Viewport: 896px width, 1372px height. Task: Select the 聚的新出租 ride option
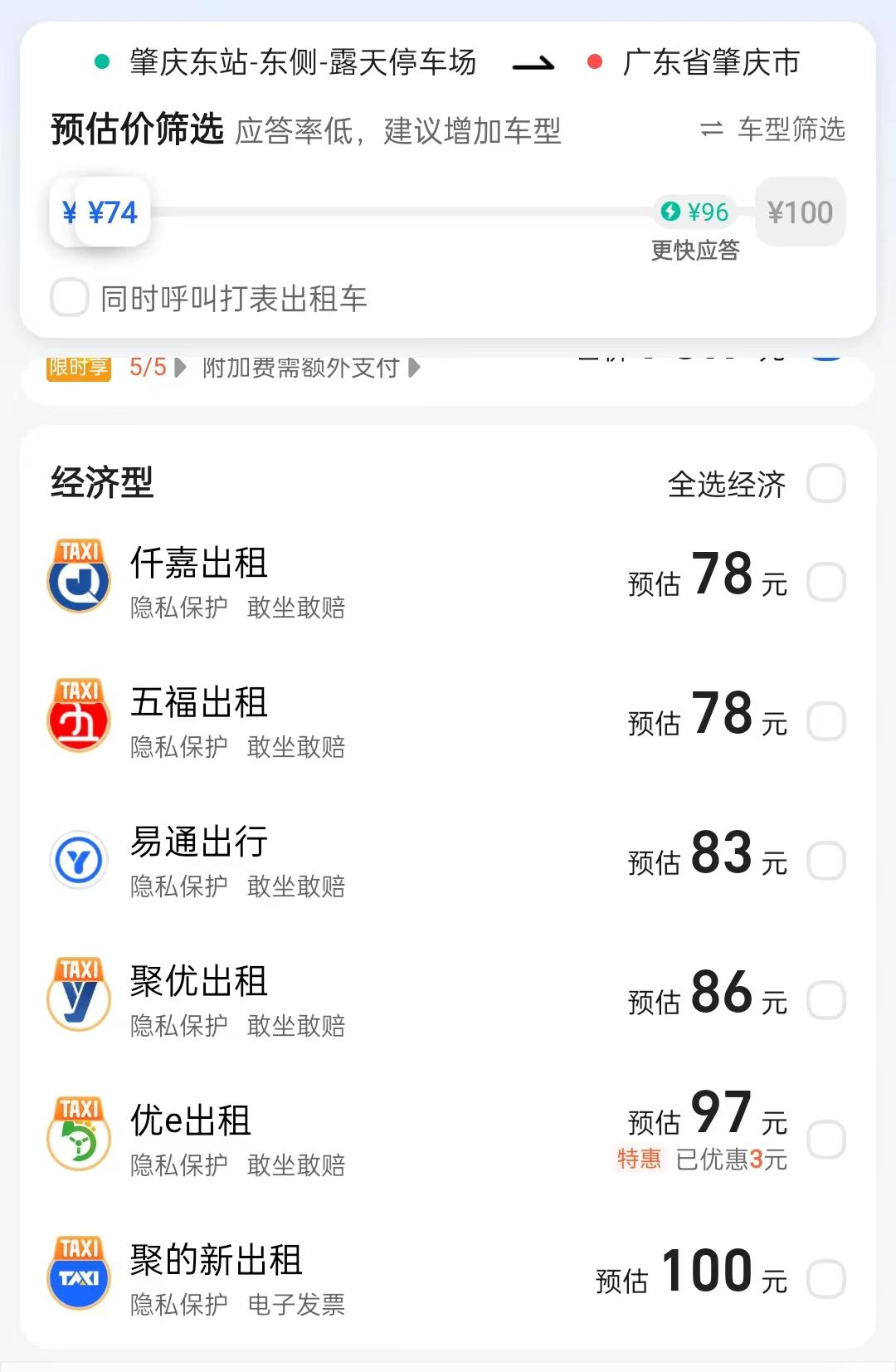(x=826, y=1279)
